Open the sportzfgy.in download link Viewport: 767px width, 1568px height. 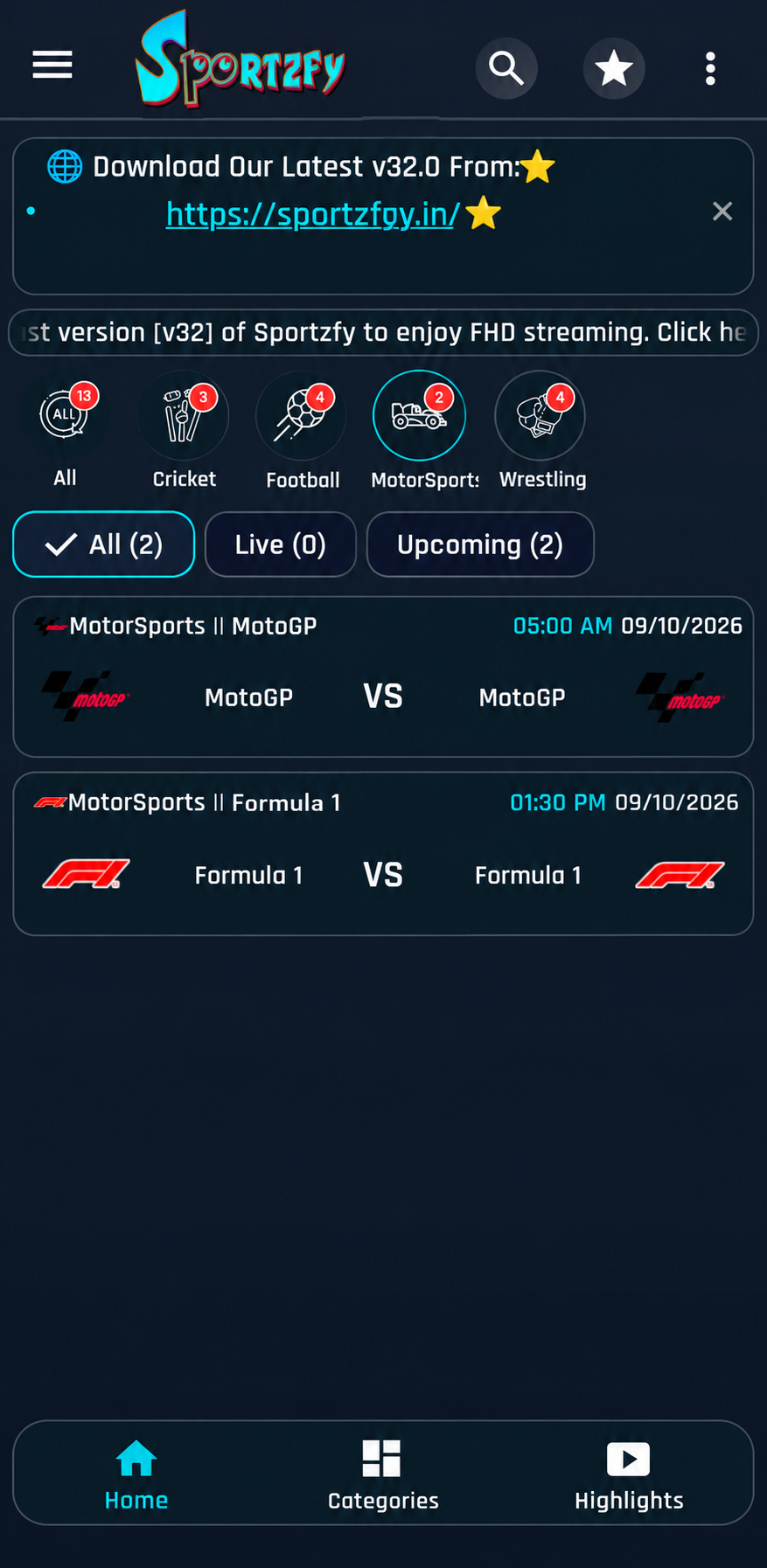[312, 213]
